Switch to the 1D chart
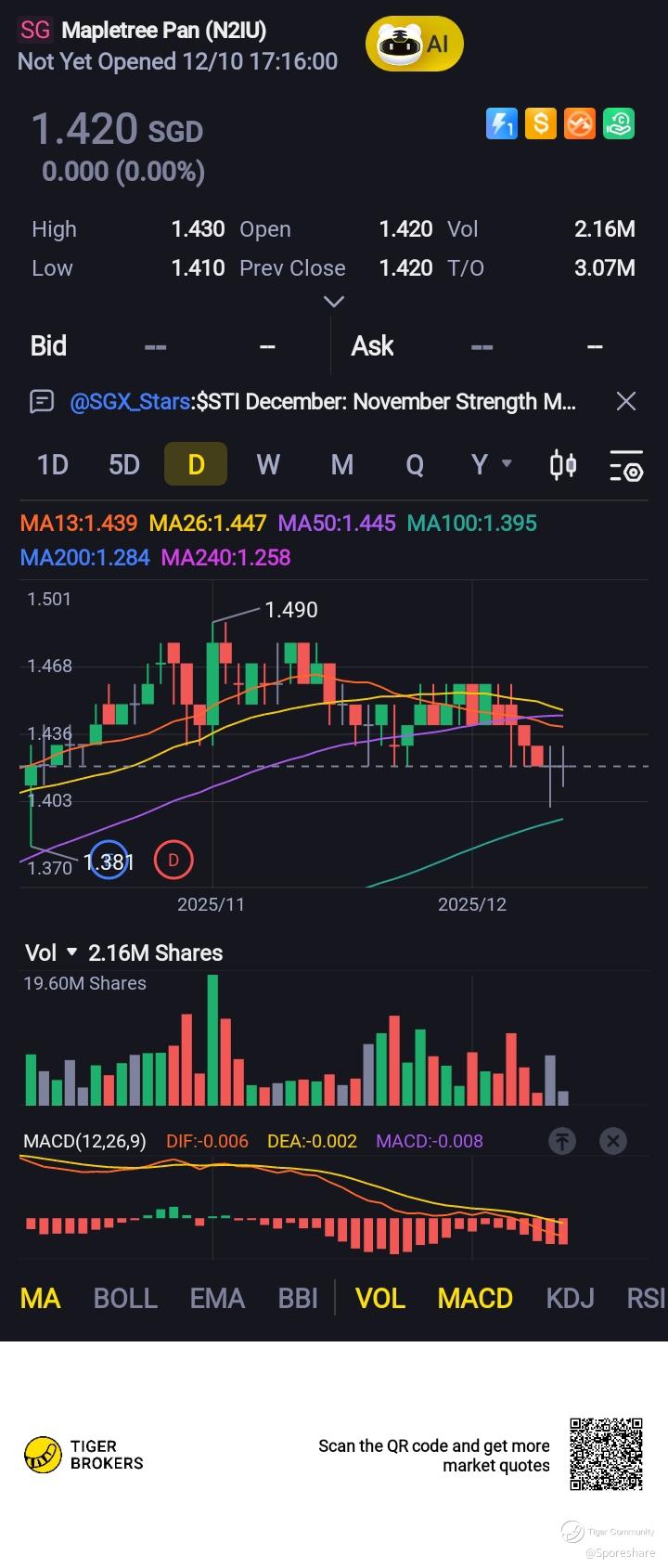This screenshot has width=668, height=1568. [x=52, y=464]
